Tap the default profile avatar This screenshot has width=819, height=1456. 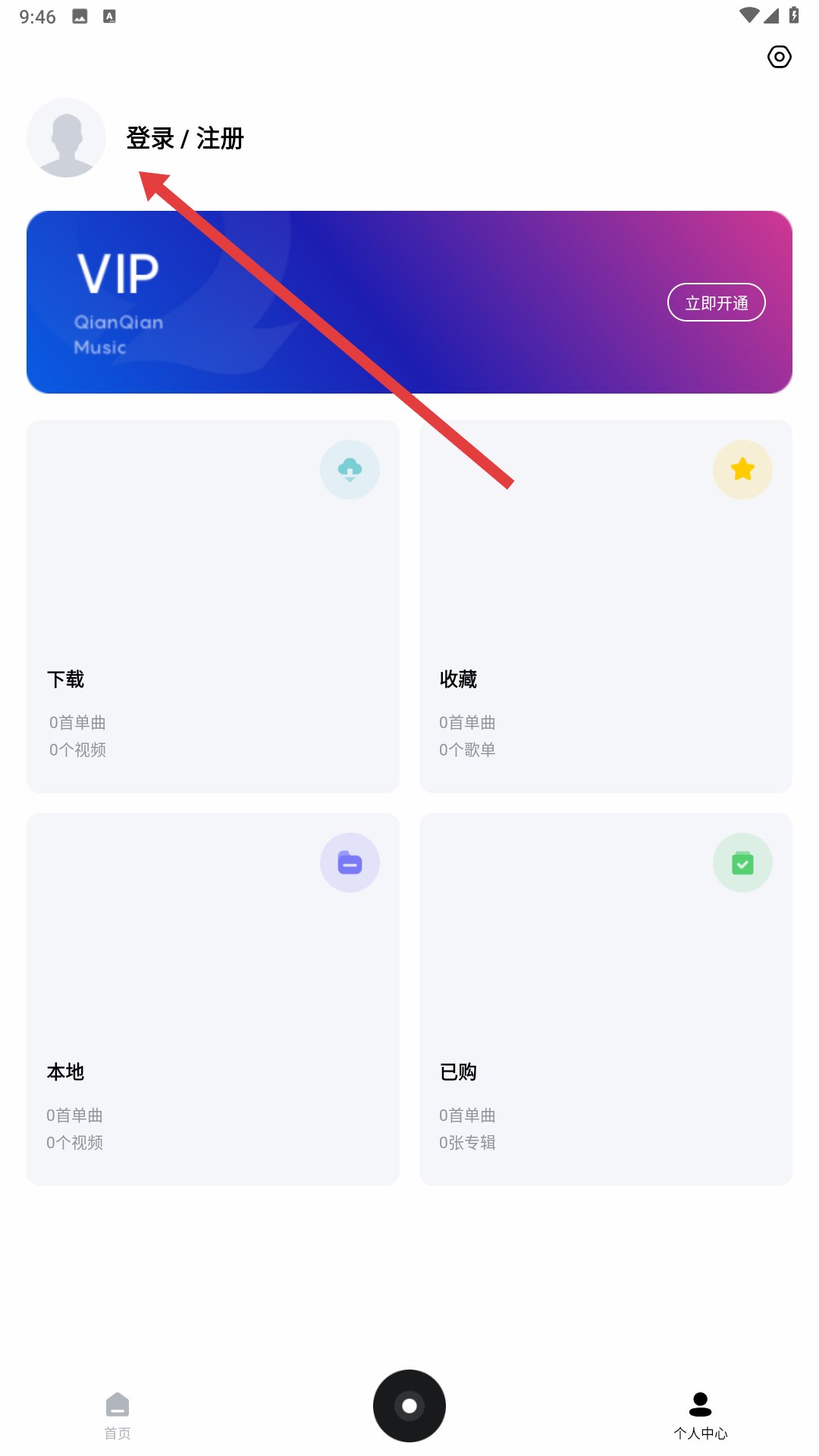[67, 138]
